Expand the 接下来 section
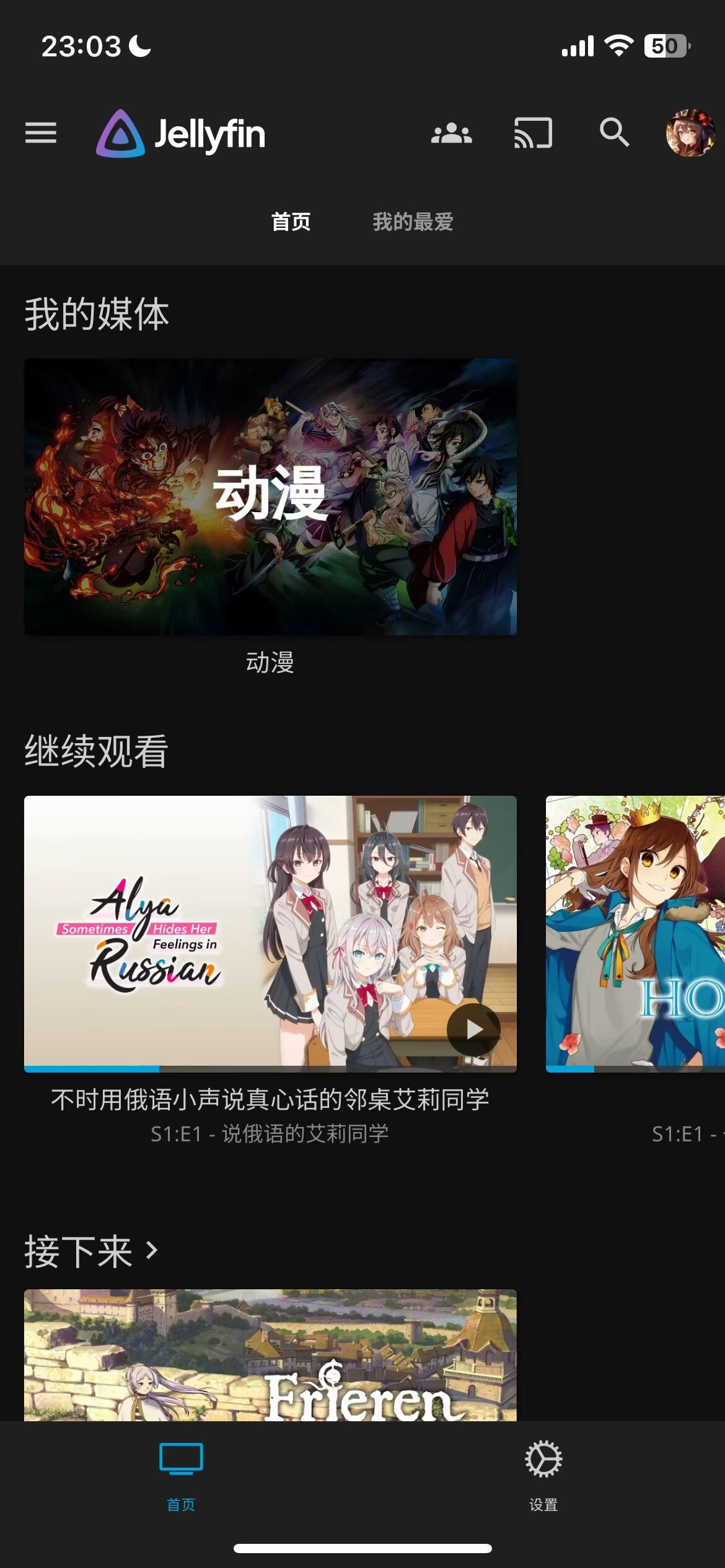Viewport: 725px width, 1568px height. click(91, 1251)
